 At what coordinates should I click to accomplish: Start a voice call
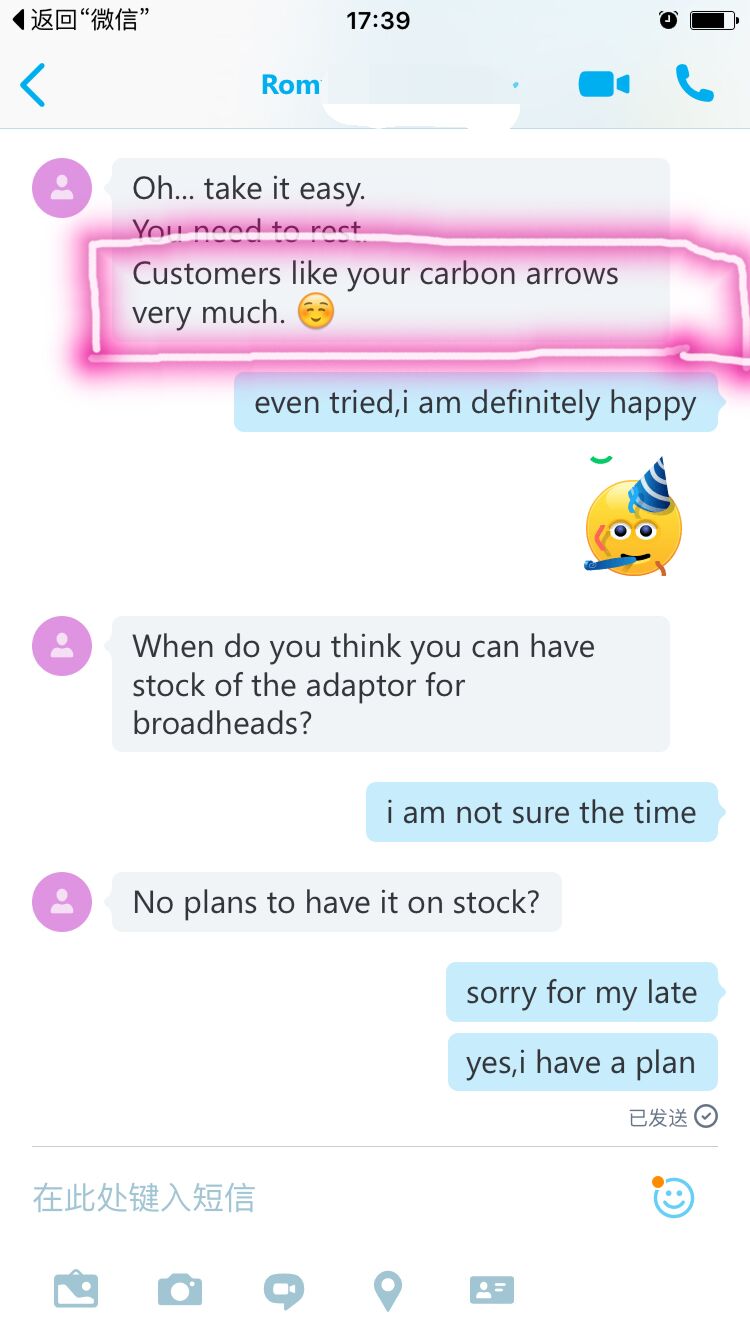(694, 84)
